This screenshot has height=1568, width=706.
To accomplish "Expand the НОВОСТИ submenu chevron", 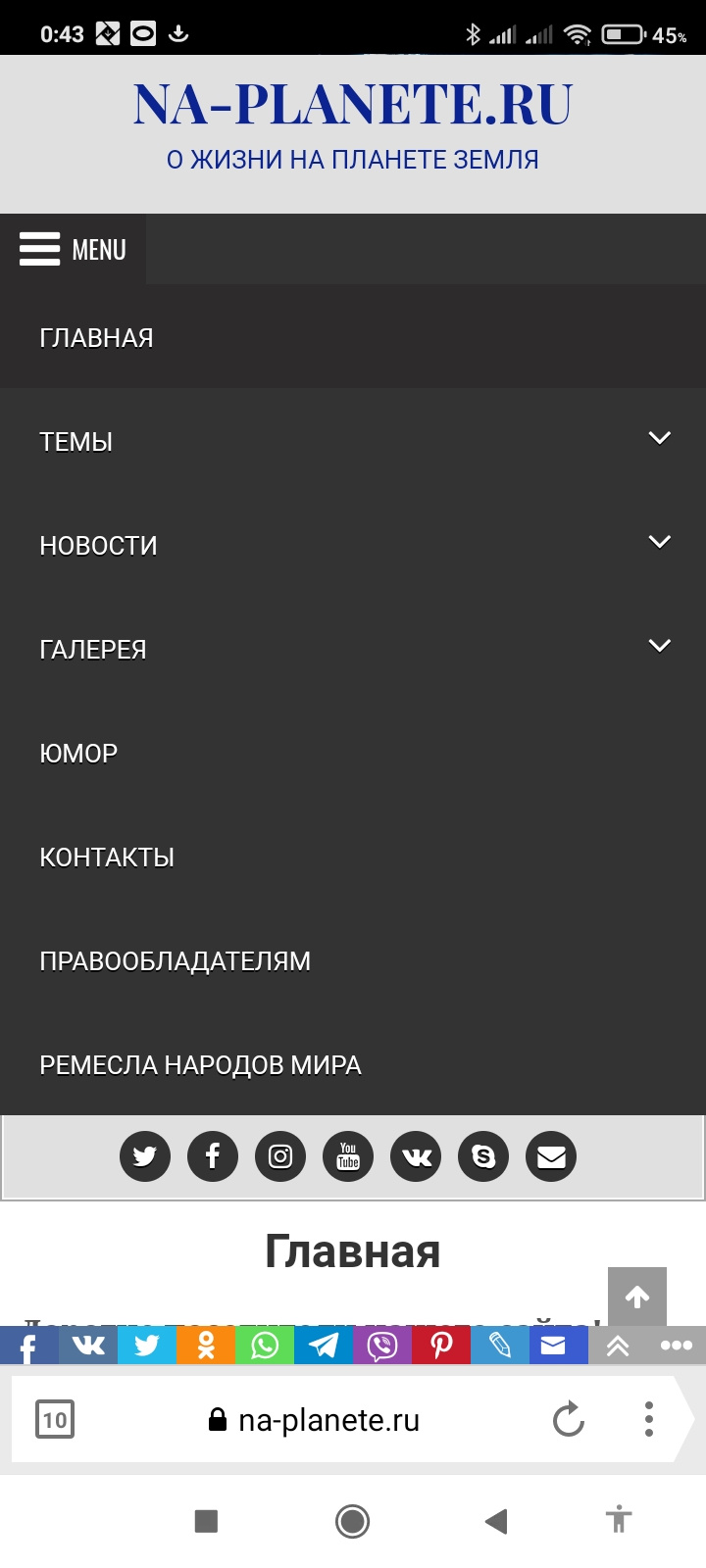I will coord(660,542).
